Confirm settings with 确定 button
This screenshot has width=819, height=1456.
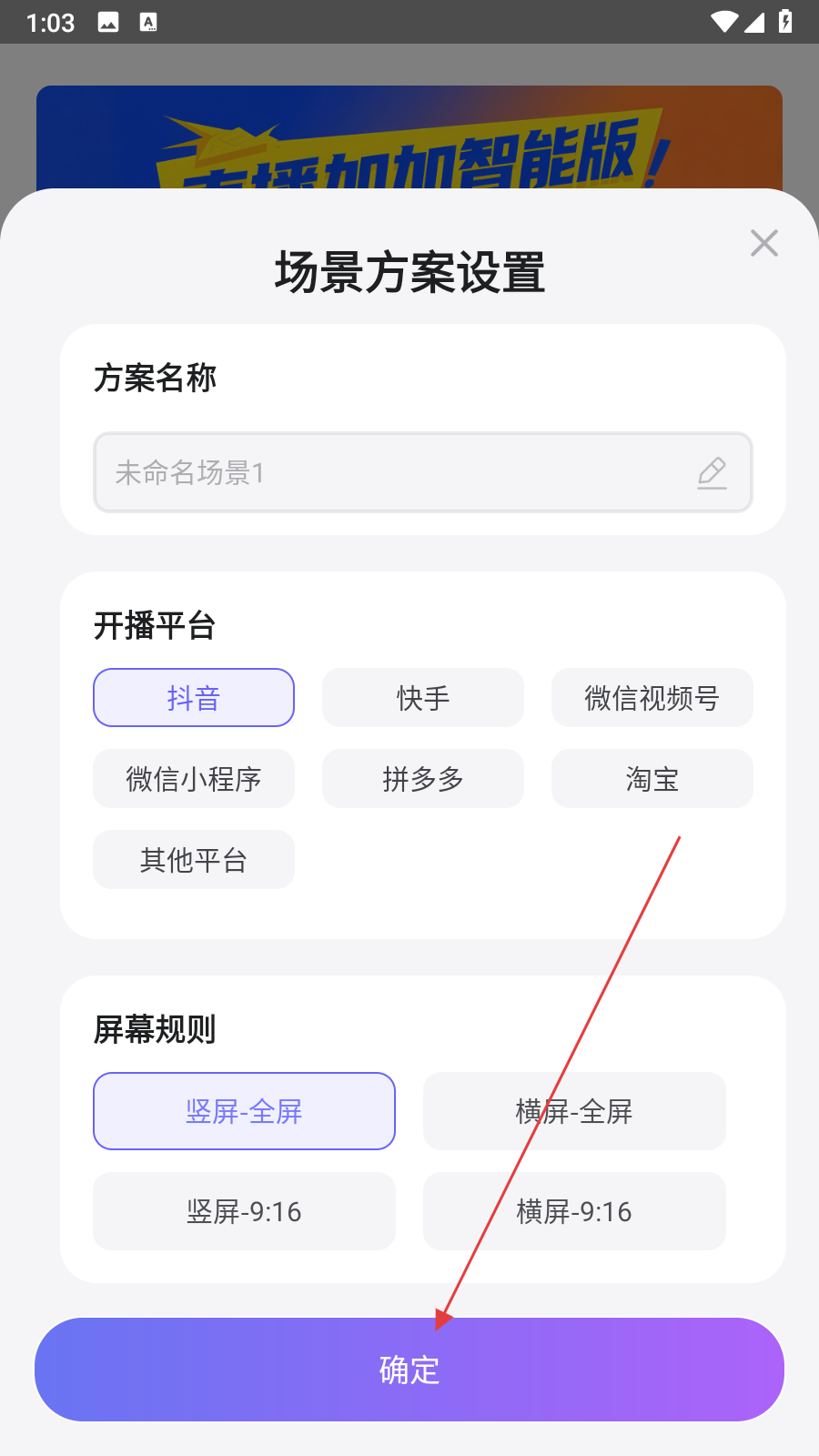pyautogui.click(x=409, y=1370)
